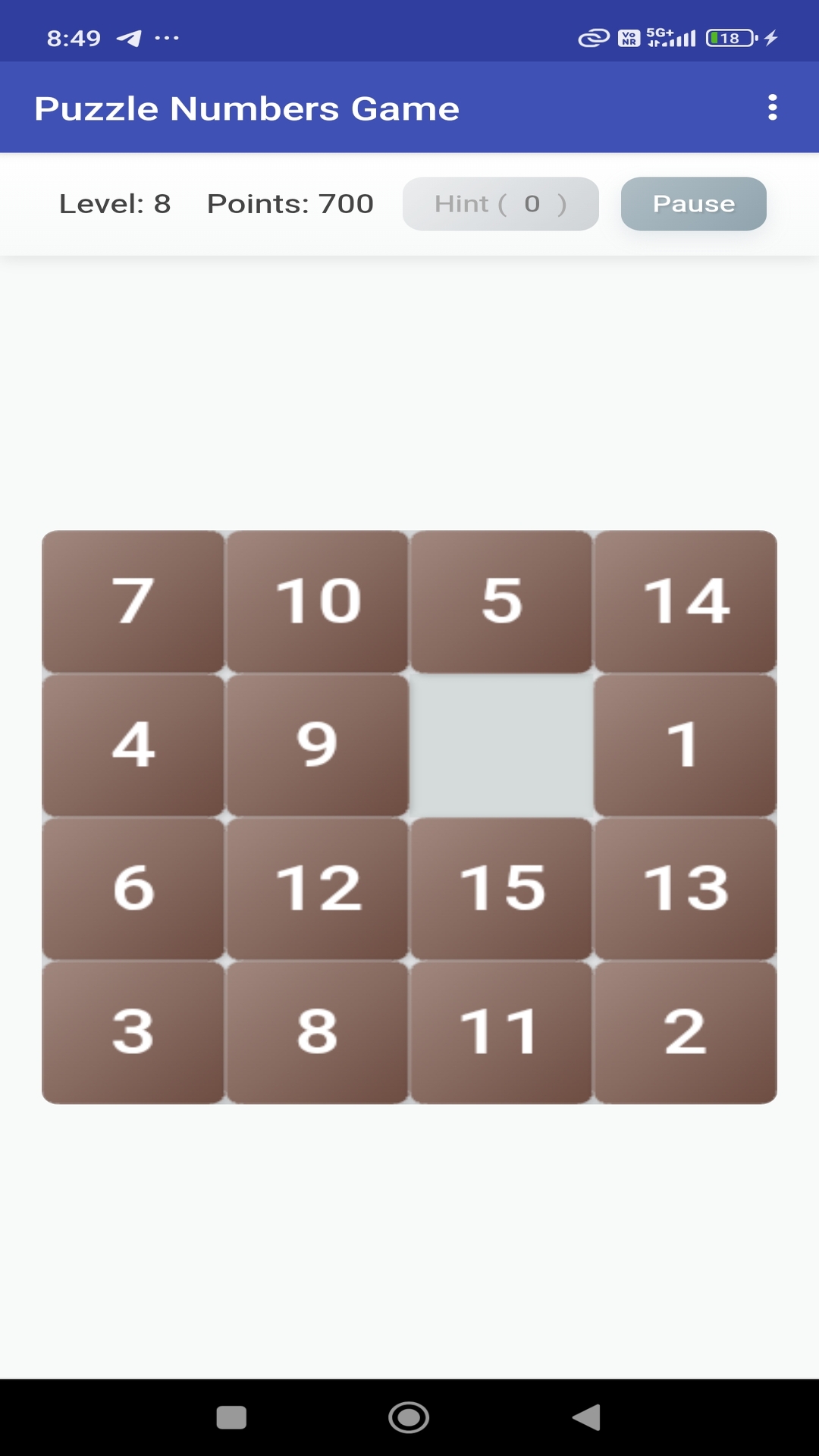Select tile number 6
Viewport: 819px width, 1456px height.
133,888
